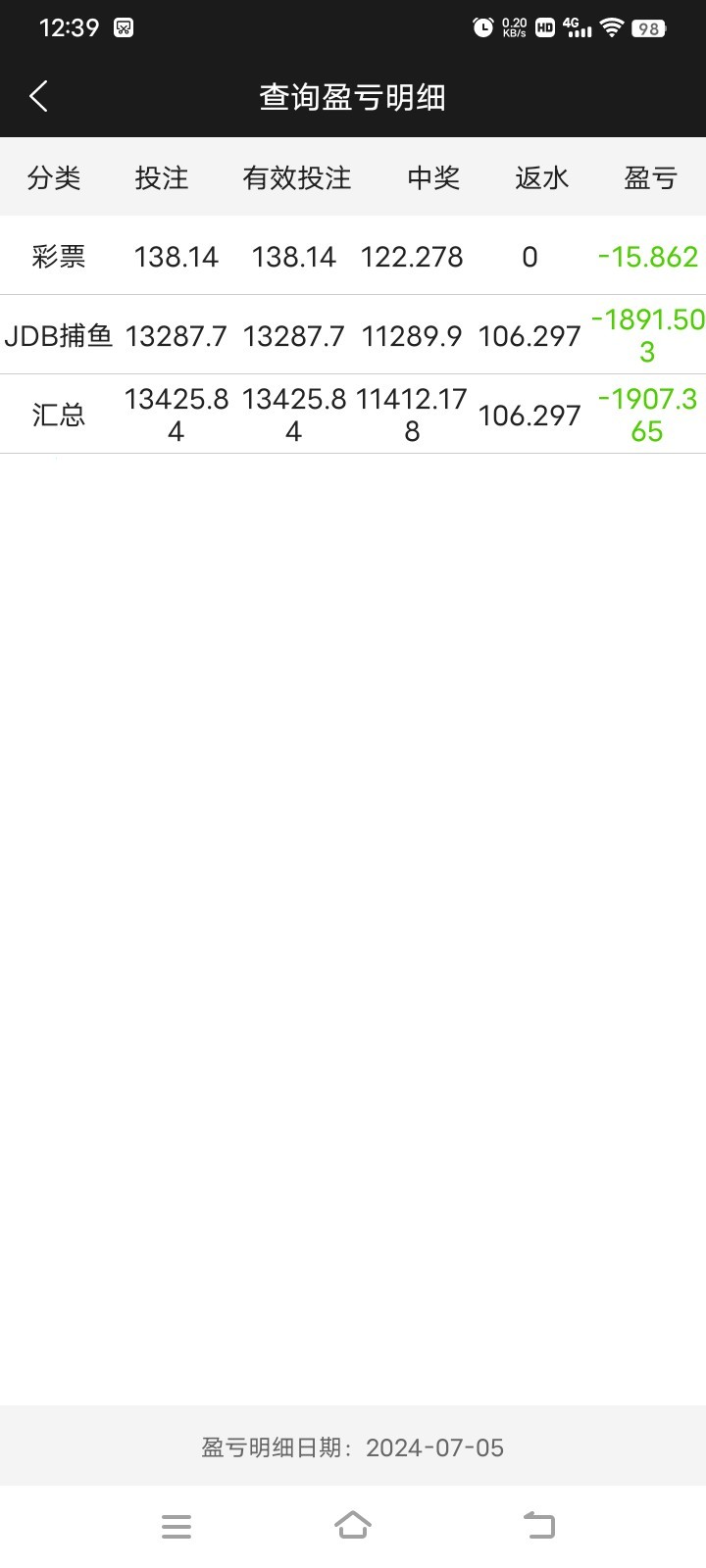
Task: Go back from the 查询盈亏明细 page
Action: point(39,96)
